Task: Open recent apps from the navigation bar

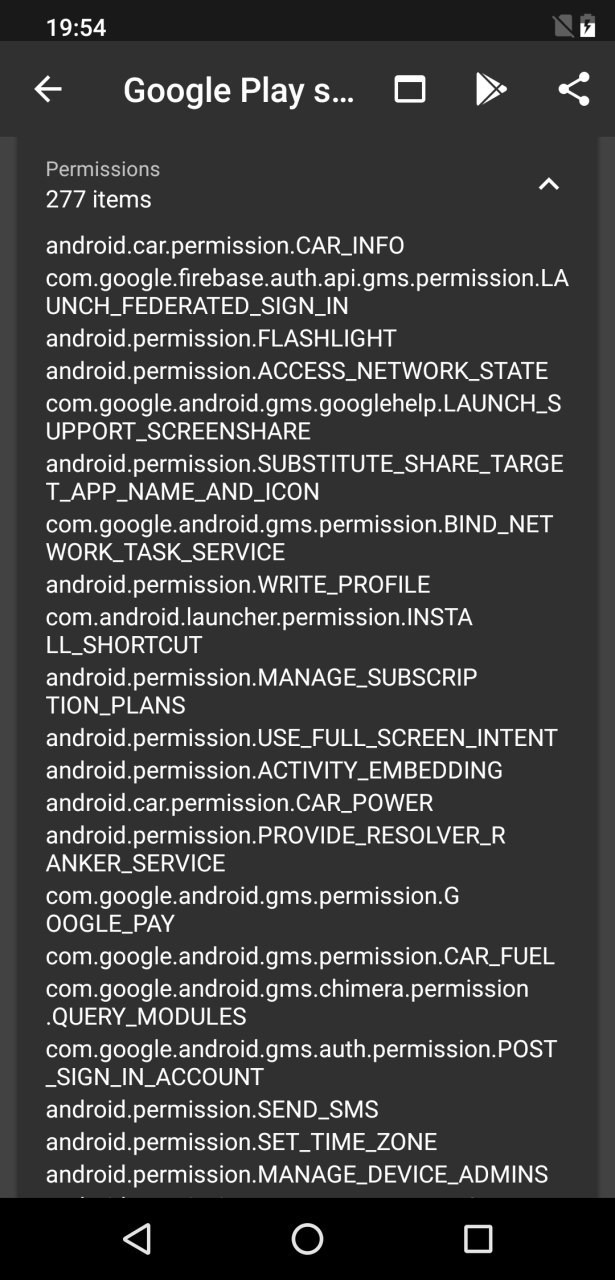Action: 478,1239
